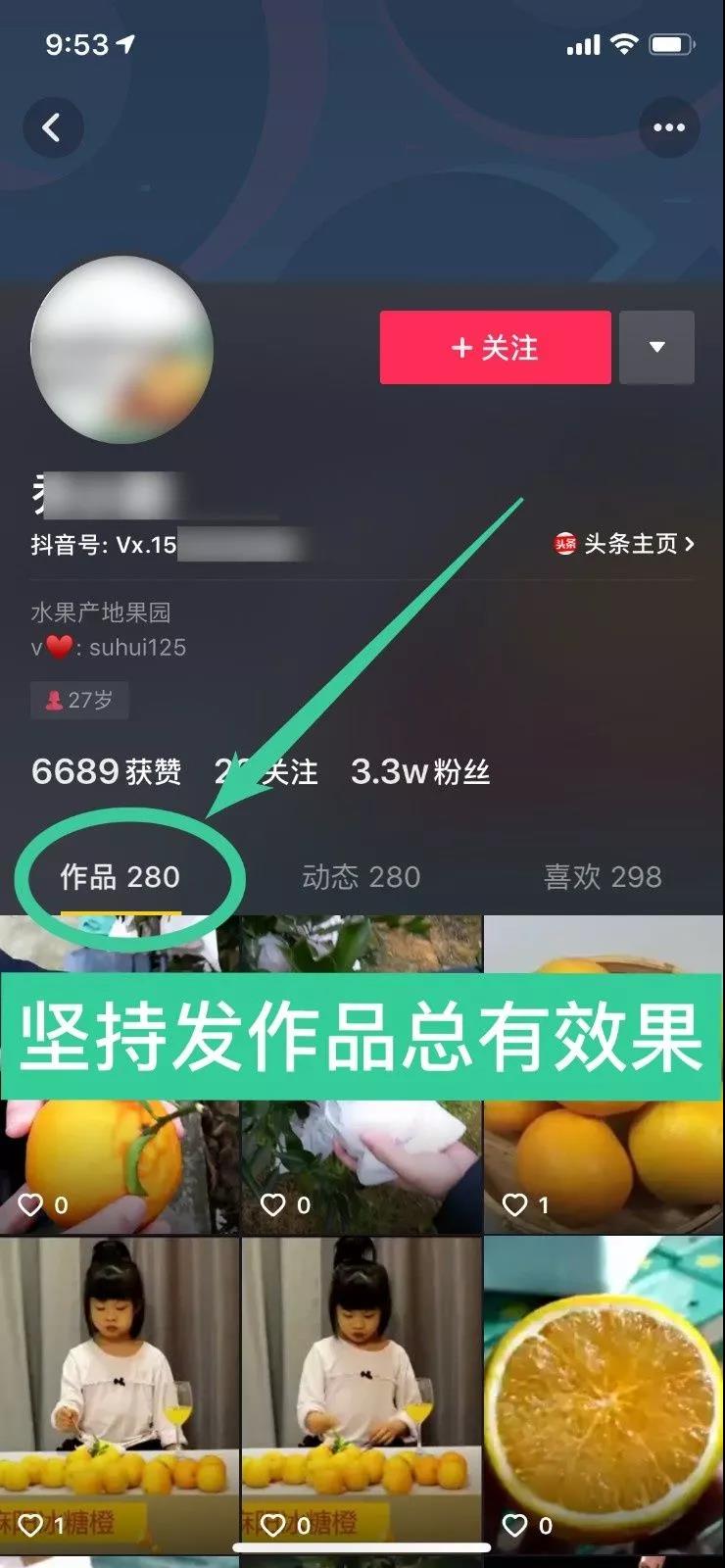Open the 3.3w 粉丝 followers list
725x1568 pixels.
click(x=419, y=772)
